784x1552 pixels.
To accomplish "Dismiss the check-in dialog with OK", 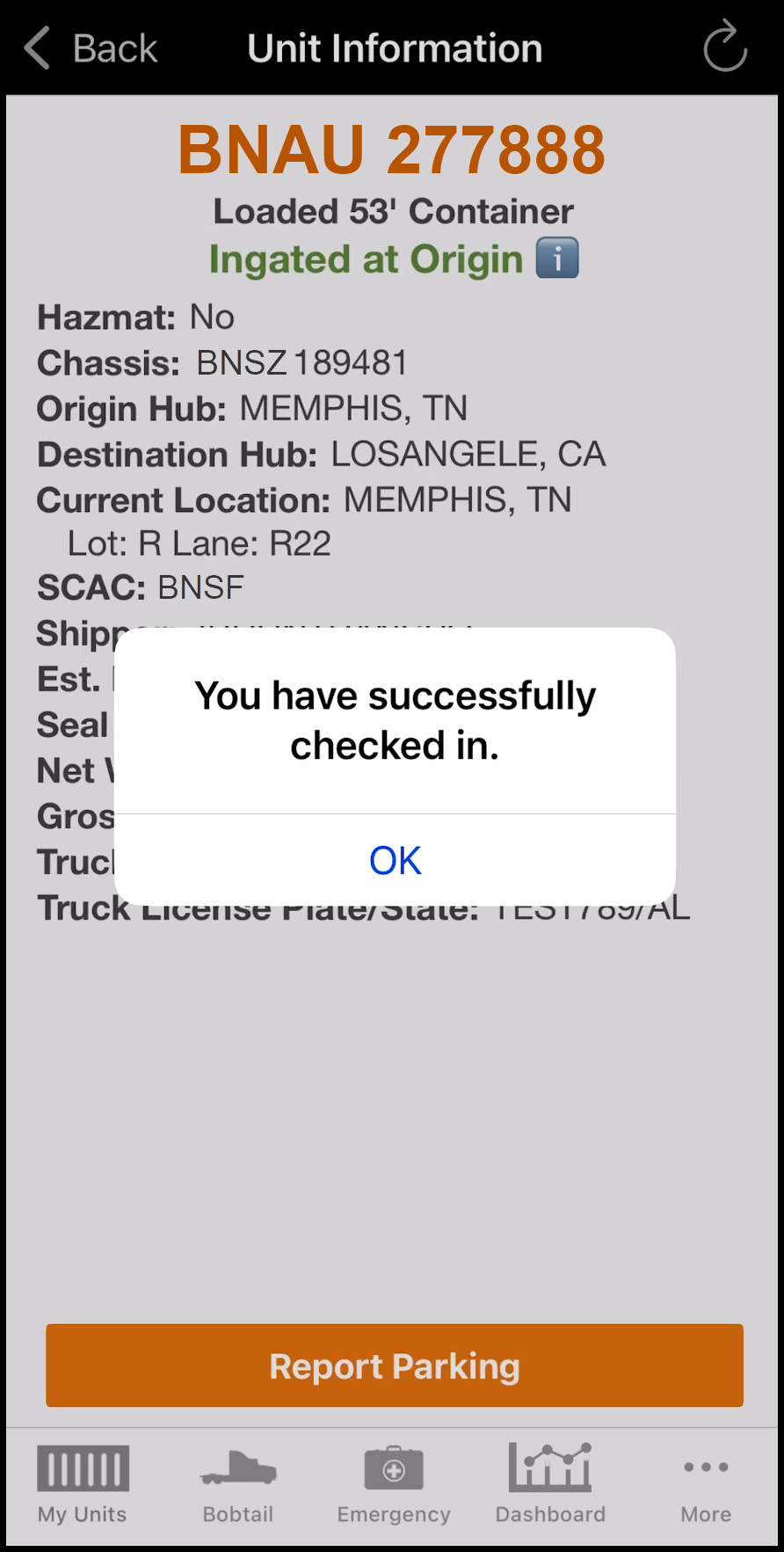I will click(395, 860).
